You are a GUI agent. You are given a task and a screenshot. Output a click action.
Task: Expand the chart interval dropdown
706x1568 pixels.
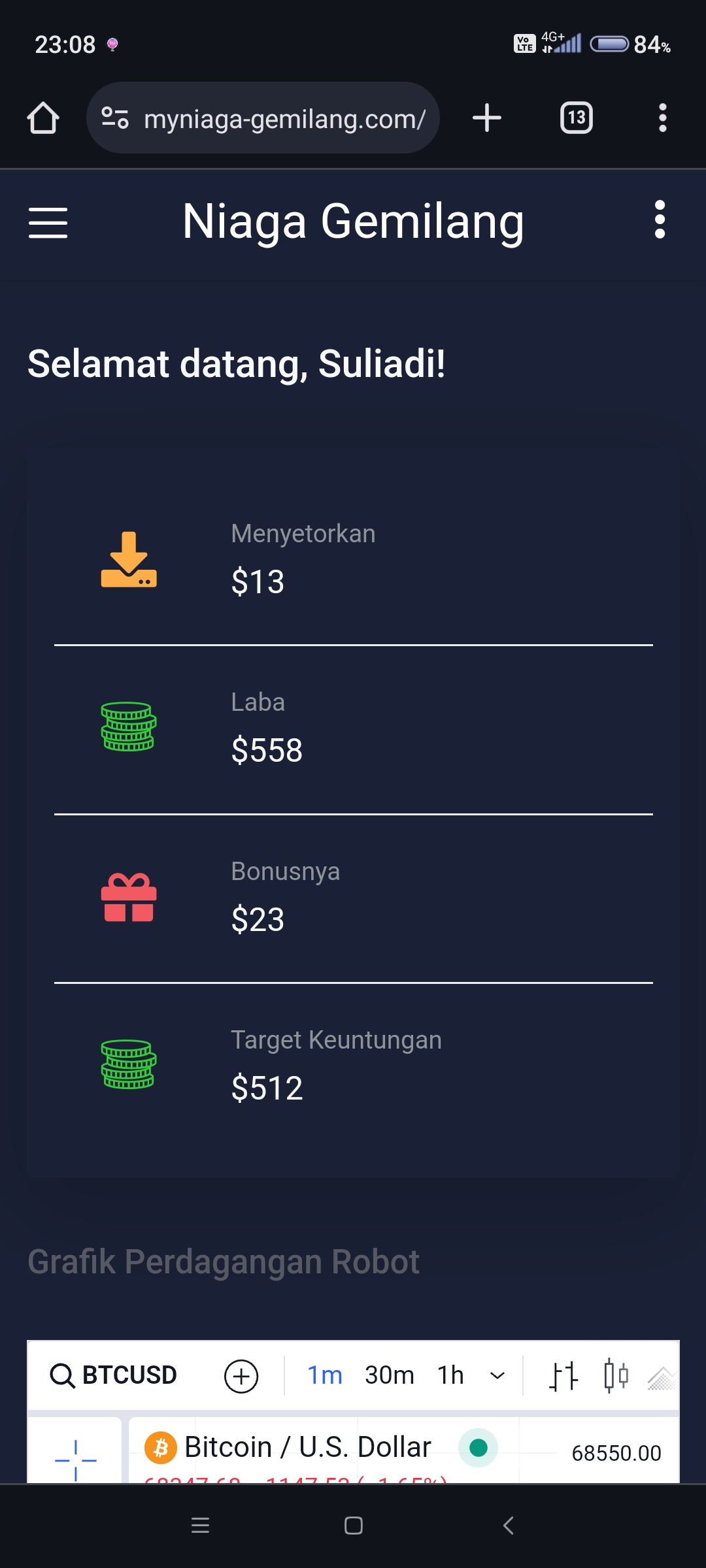tap(497, 1376)
